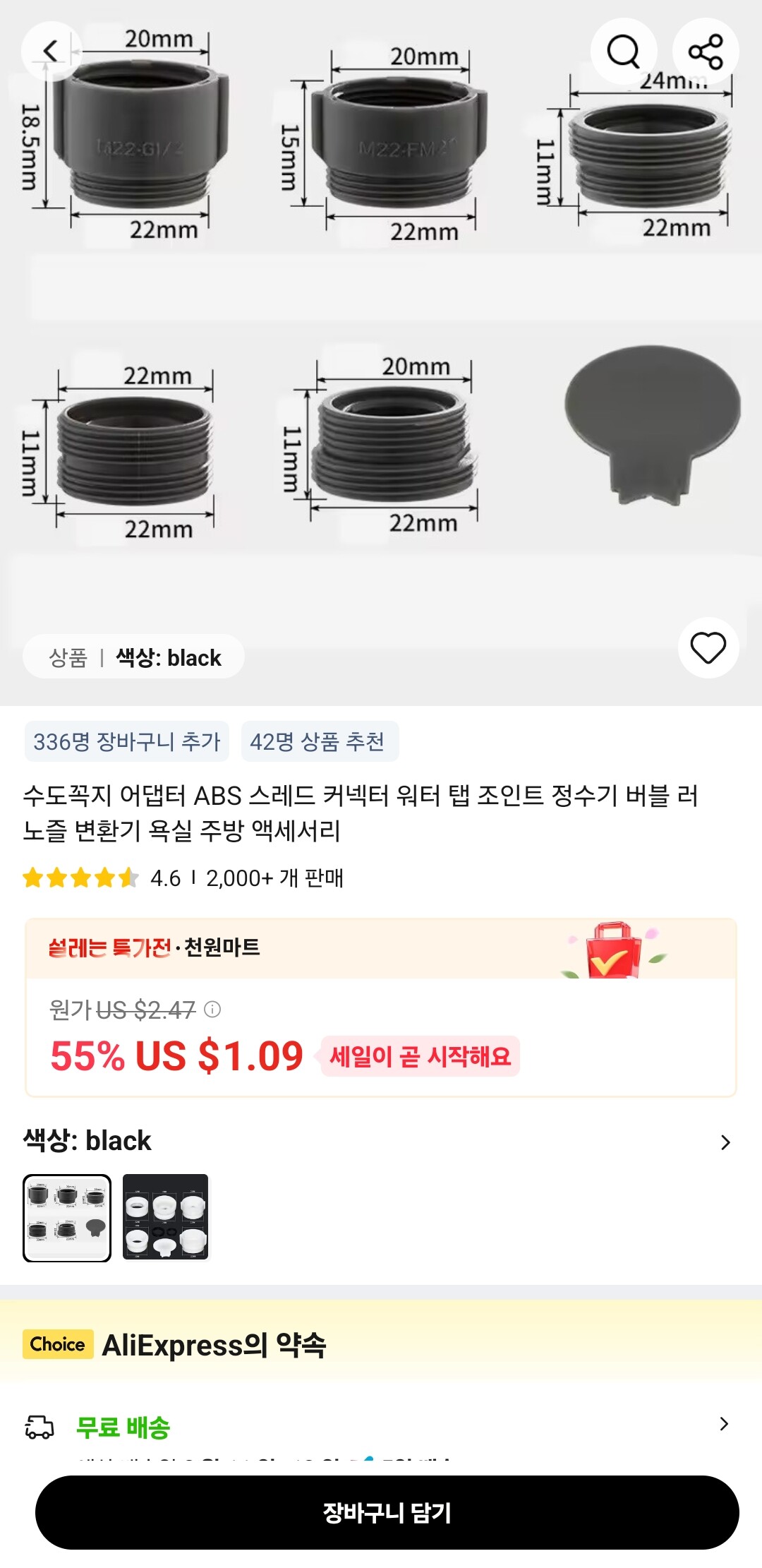Viewport: 762px width, 1568px height.
Task: Share this faucet adapter product
Action: click(706, 51)
